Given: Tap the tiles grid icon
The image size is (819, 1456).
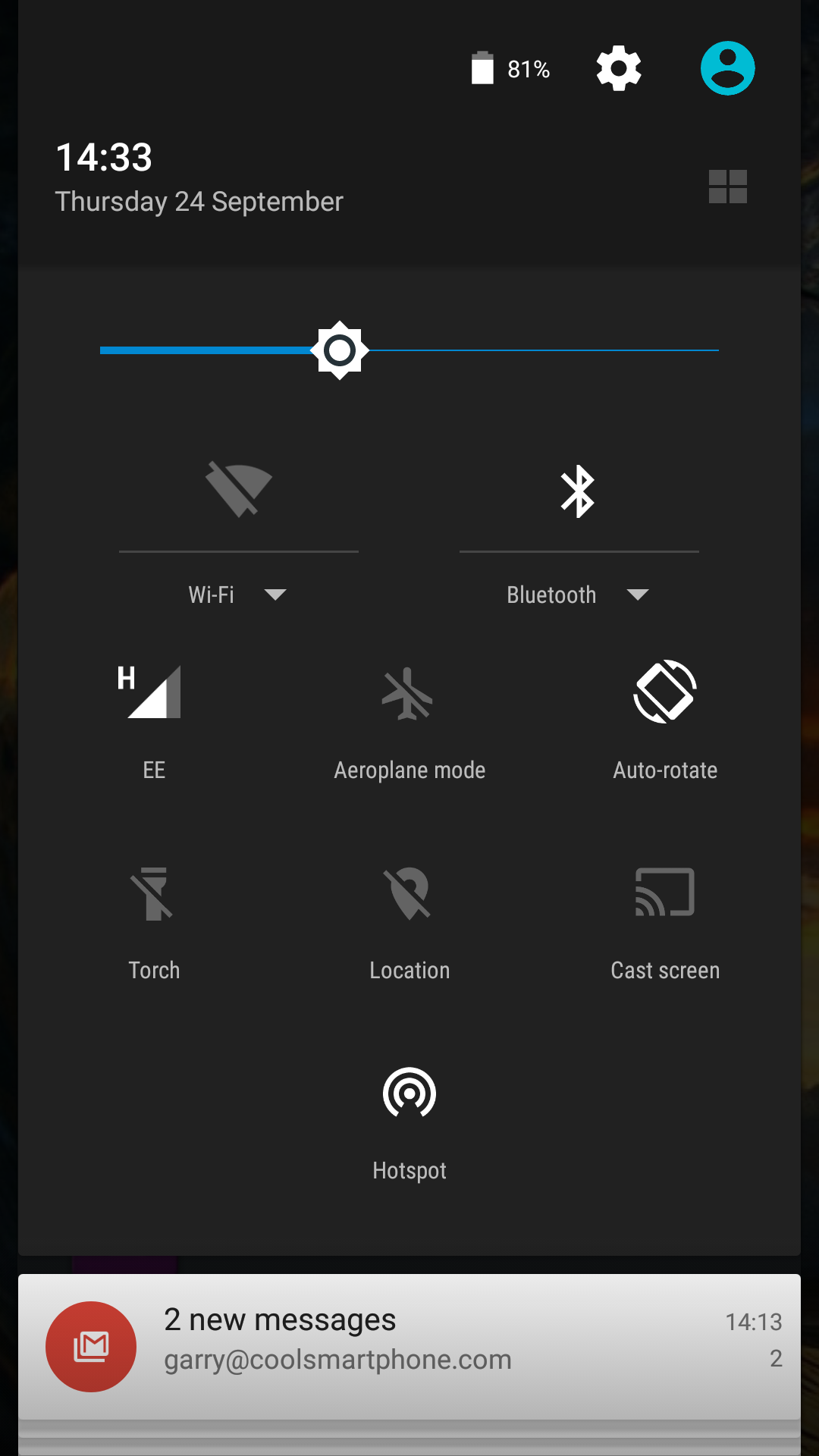Looking at the screenshot, I should point(728,187).
